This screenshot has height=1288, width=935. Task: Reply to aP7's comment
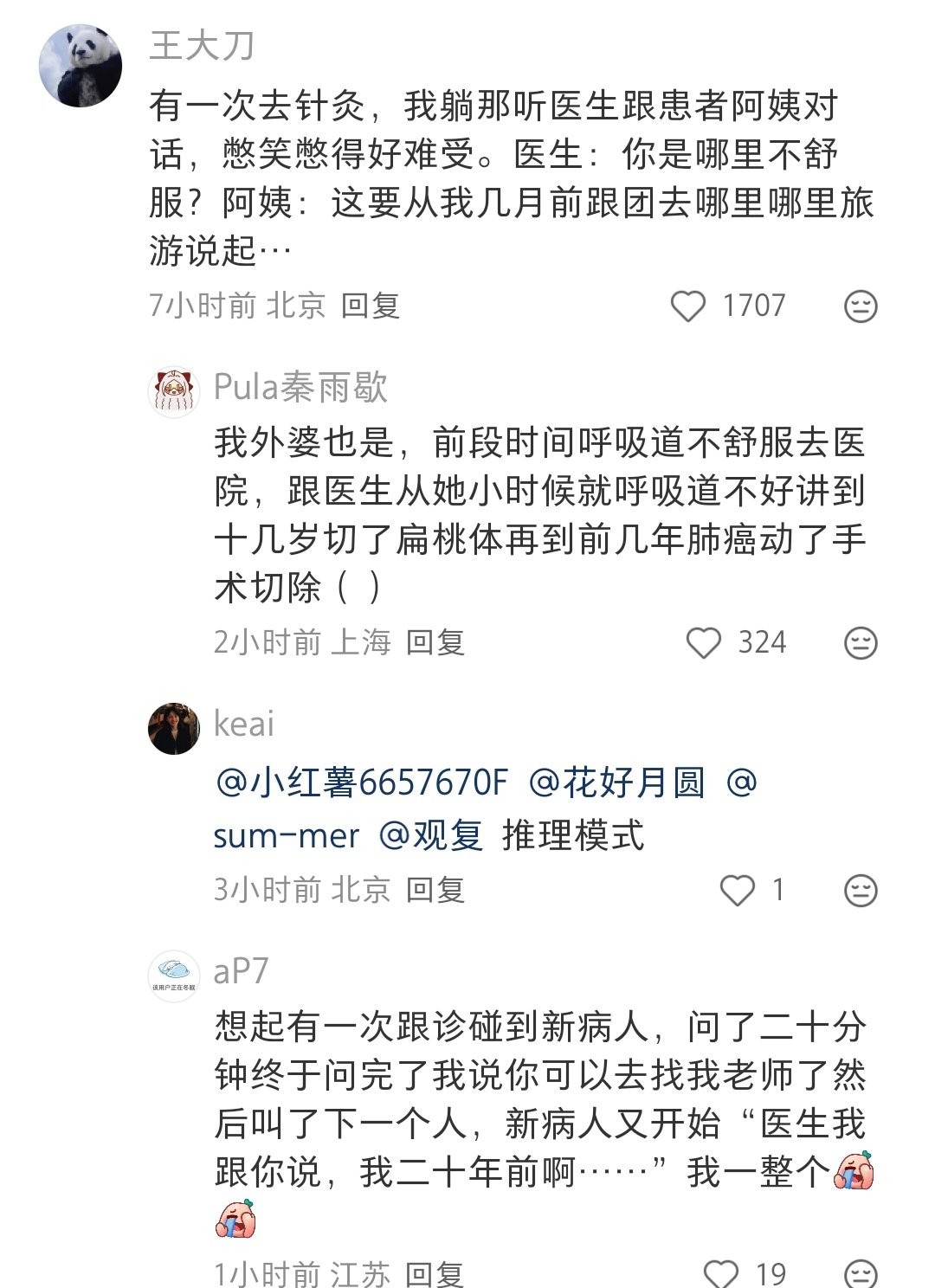pos(435,1274)
